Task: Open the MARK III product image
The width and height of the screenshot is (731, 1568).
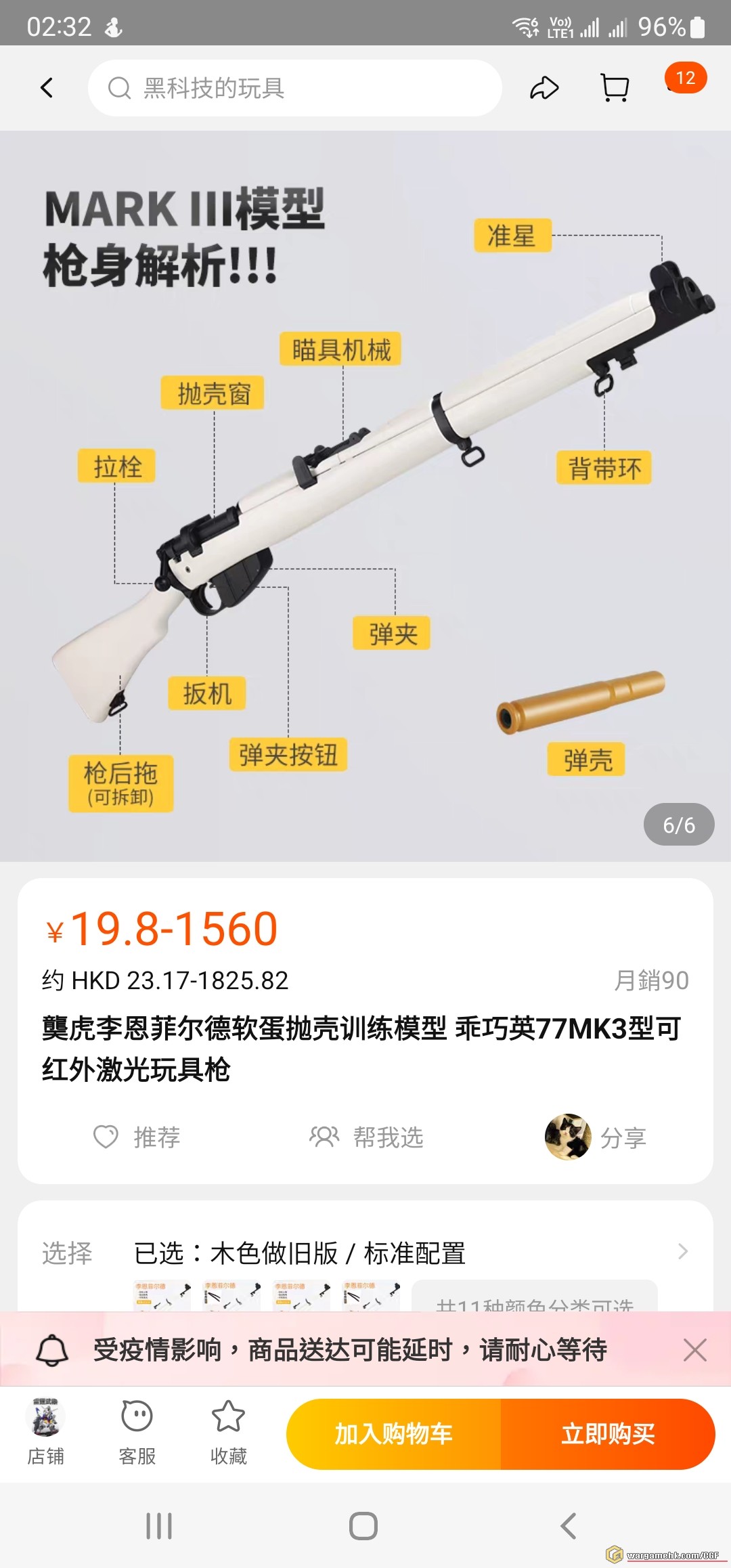Action: point(365,496)
